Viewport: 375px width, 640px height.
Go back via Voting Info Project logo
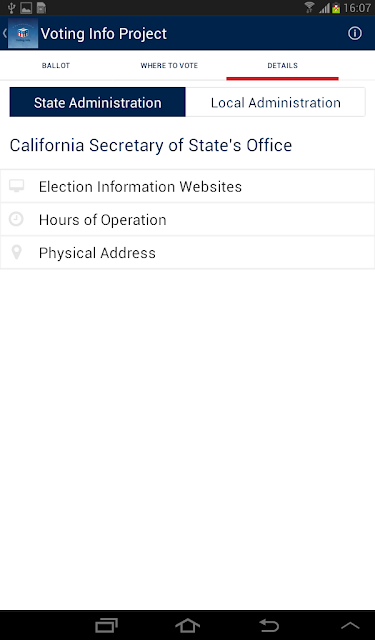23,33
